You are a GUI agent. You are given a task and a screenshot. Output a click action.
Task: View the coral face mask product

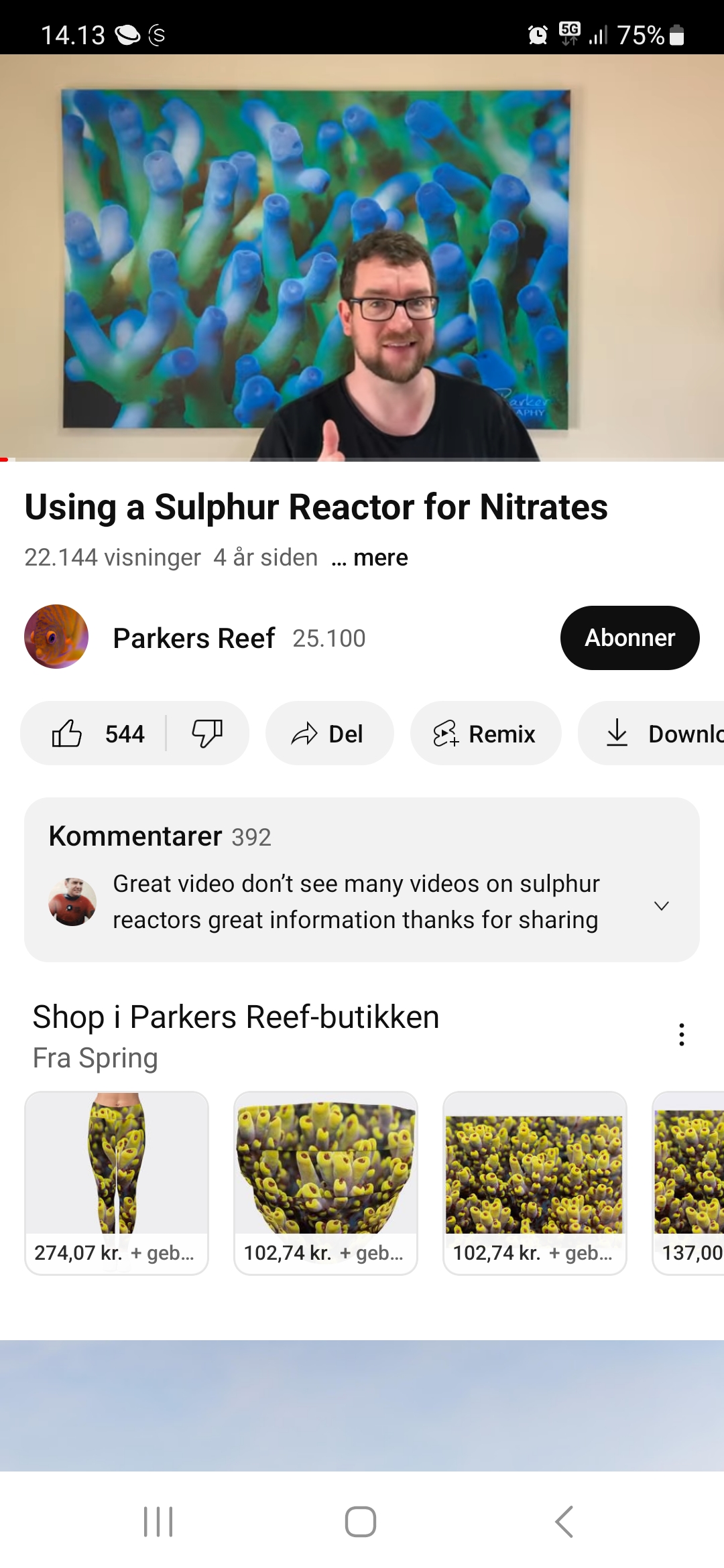tap(326, 1183)
